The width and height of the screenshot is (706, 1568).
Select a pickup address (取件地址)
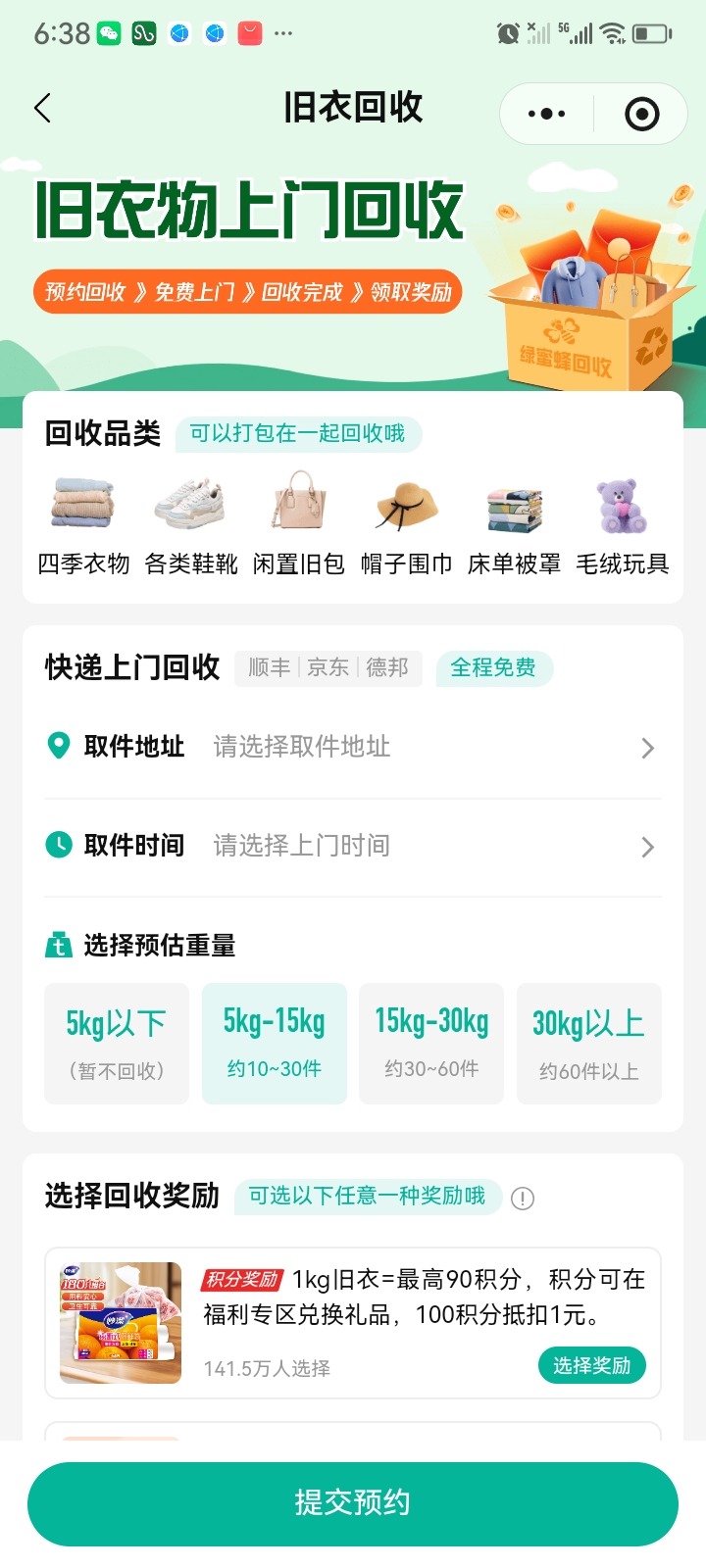(353, 748)
